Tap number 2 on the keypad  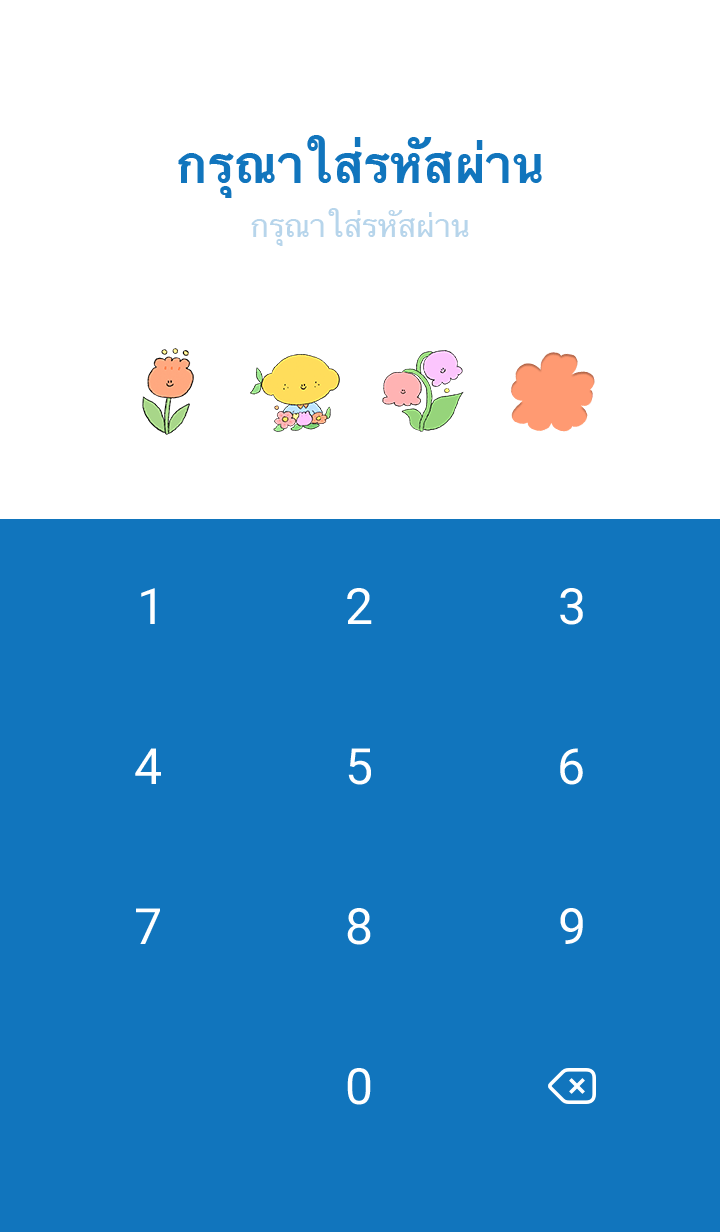359,607
